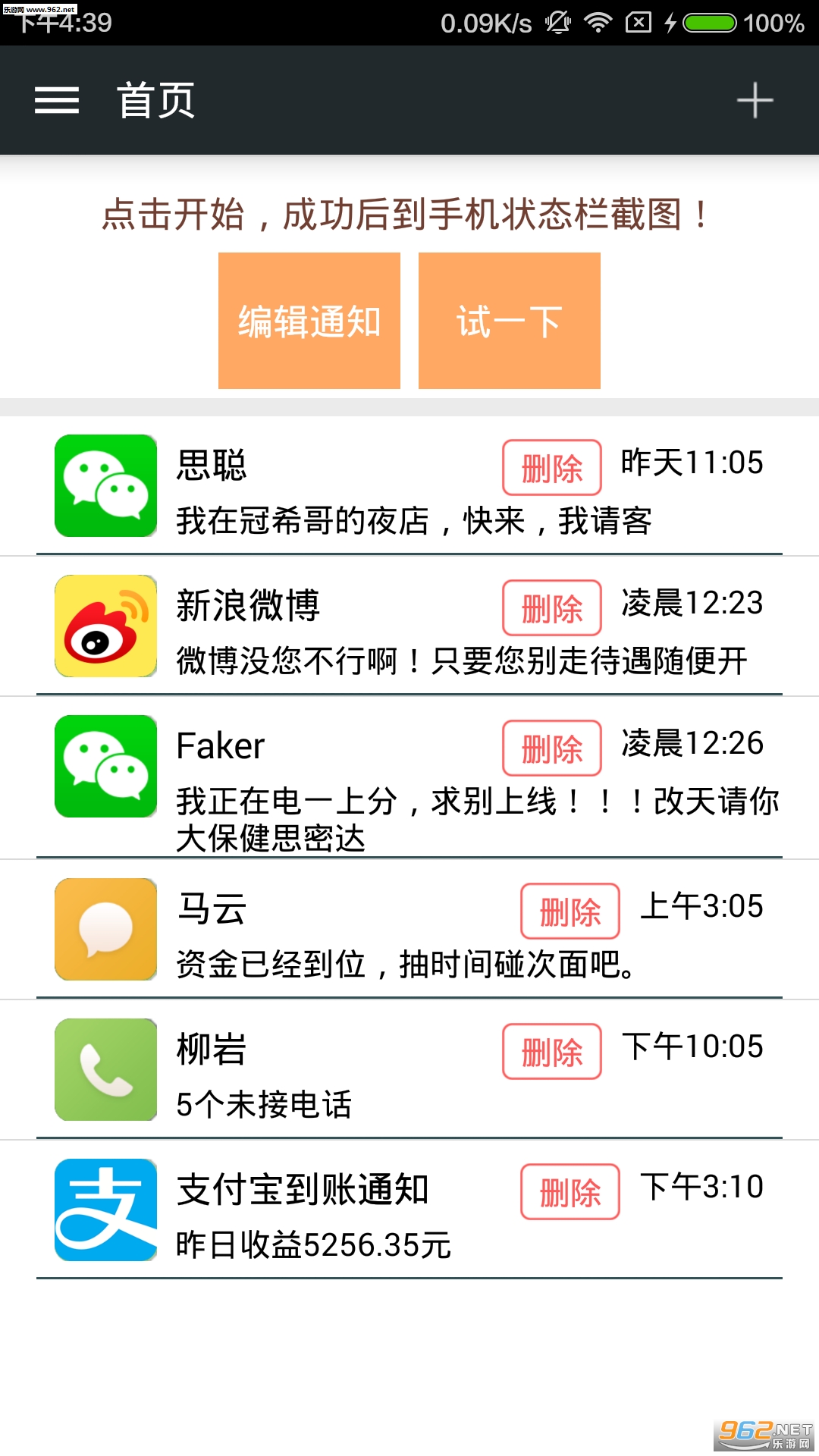
Task: Delete the 柳岩 missed calls notification
Action: pyautogui.click(x=551, y=1051)
